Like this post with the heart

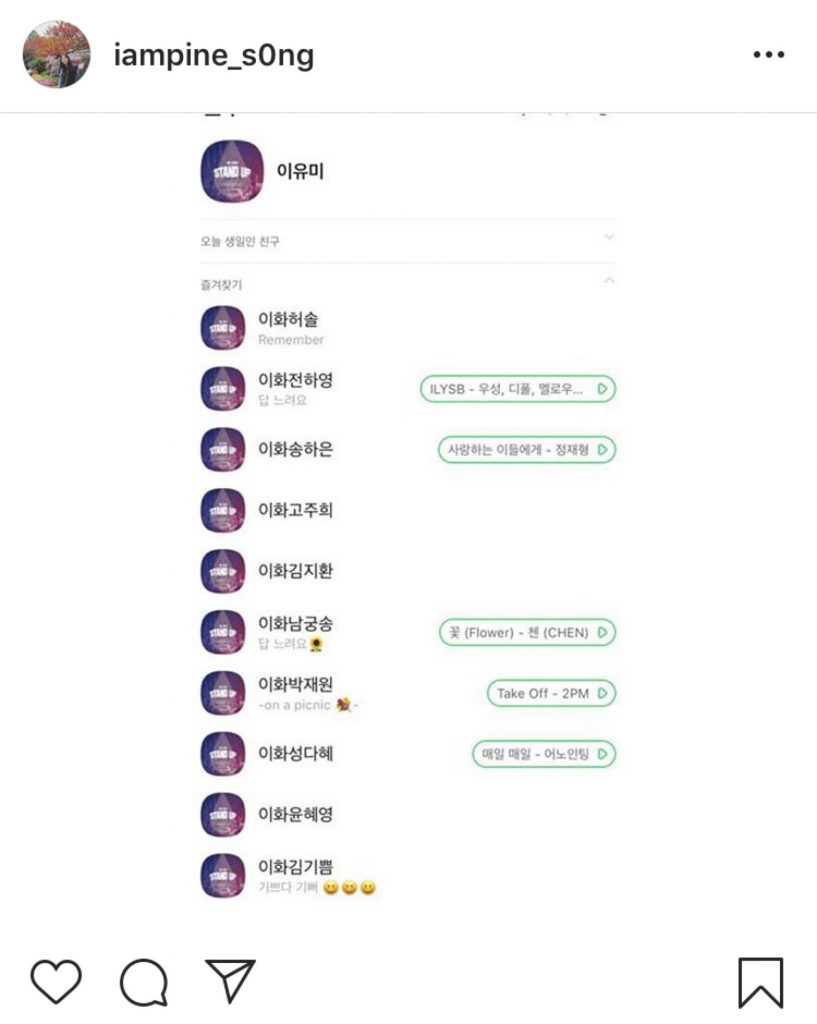[x=56, y=981]
